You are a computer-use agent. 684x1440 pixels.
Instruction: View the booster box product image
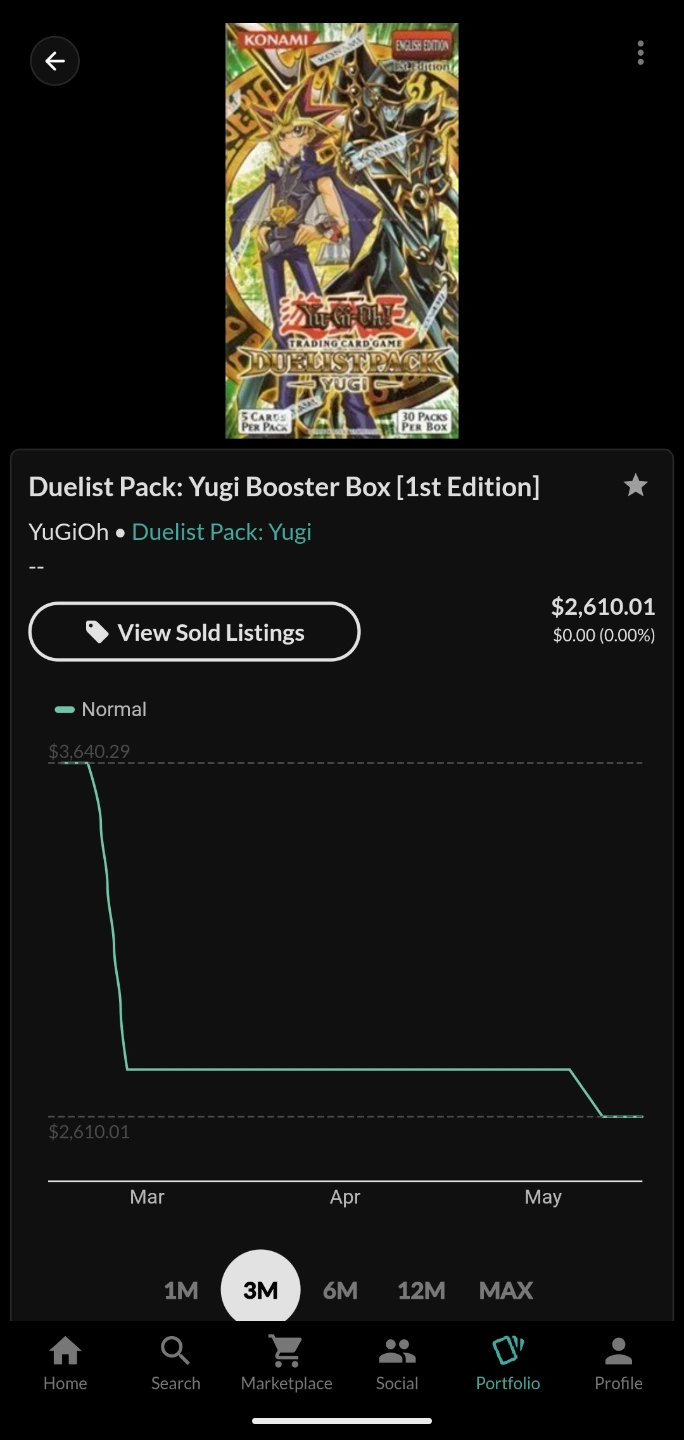(x=342, y=231)
